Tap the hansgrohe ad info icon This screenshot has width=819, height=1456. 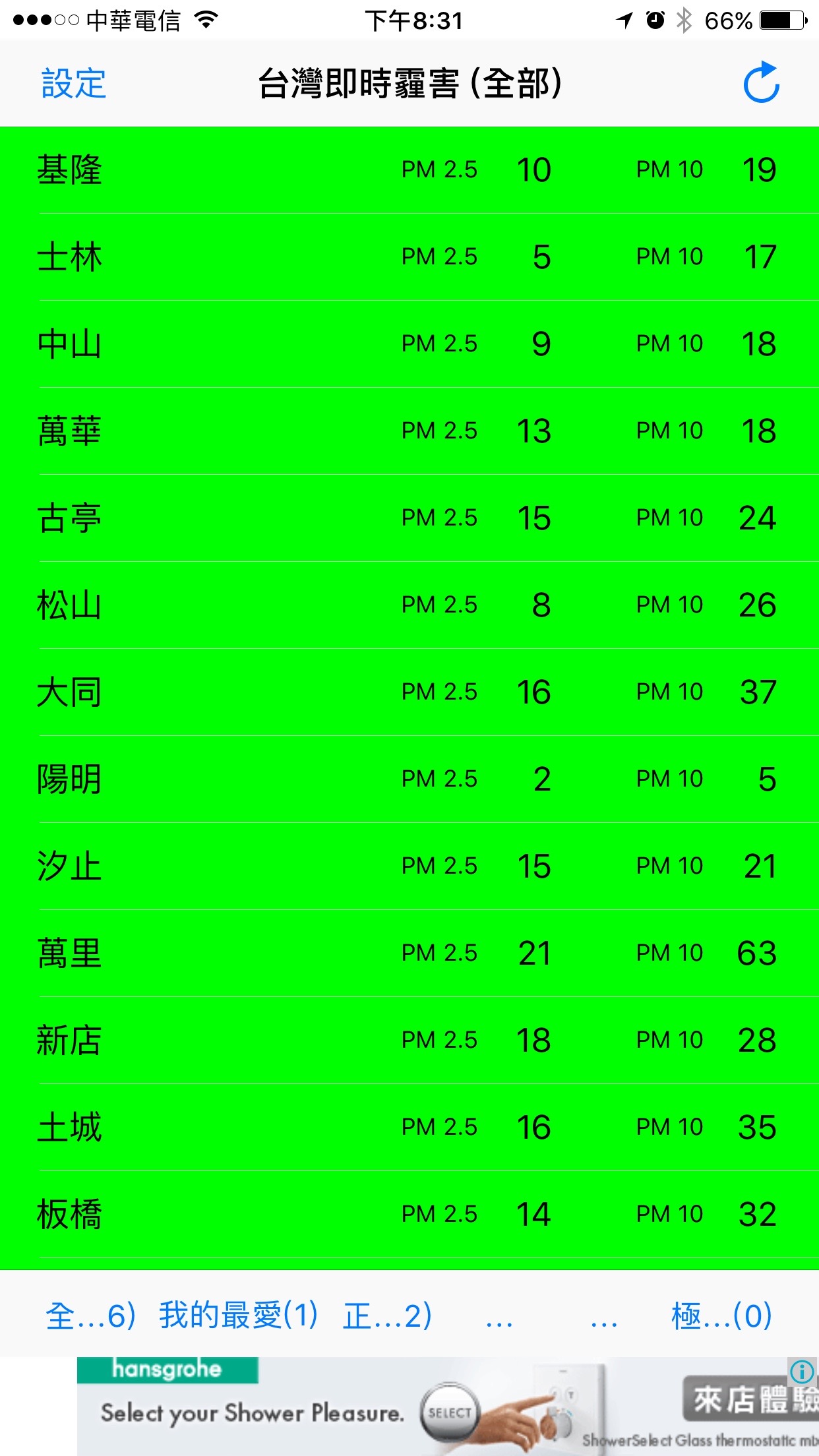pos(801,1372)
